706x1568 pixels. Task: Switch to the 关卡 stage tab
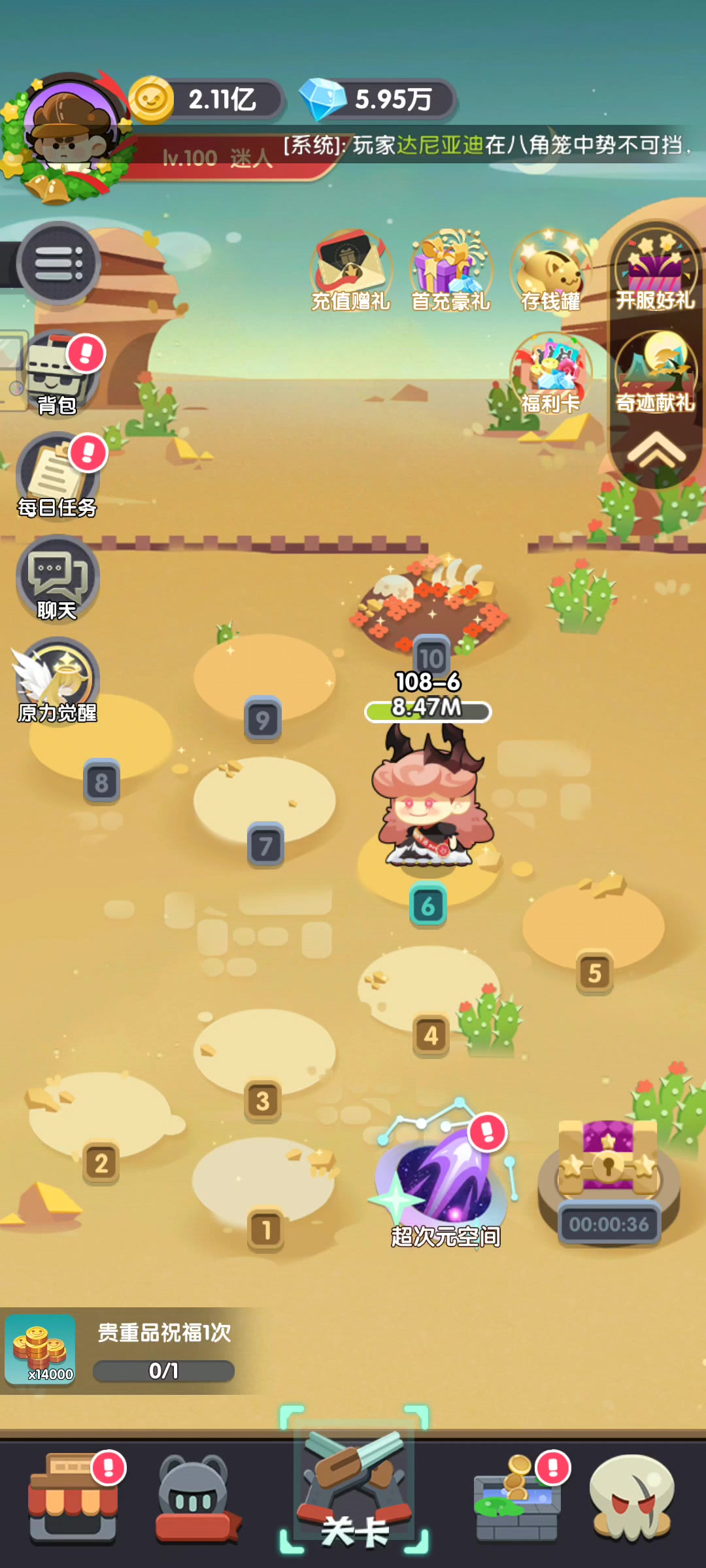[x=354, y=1496]
